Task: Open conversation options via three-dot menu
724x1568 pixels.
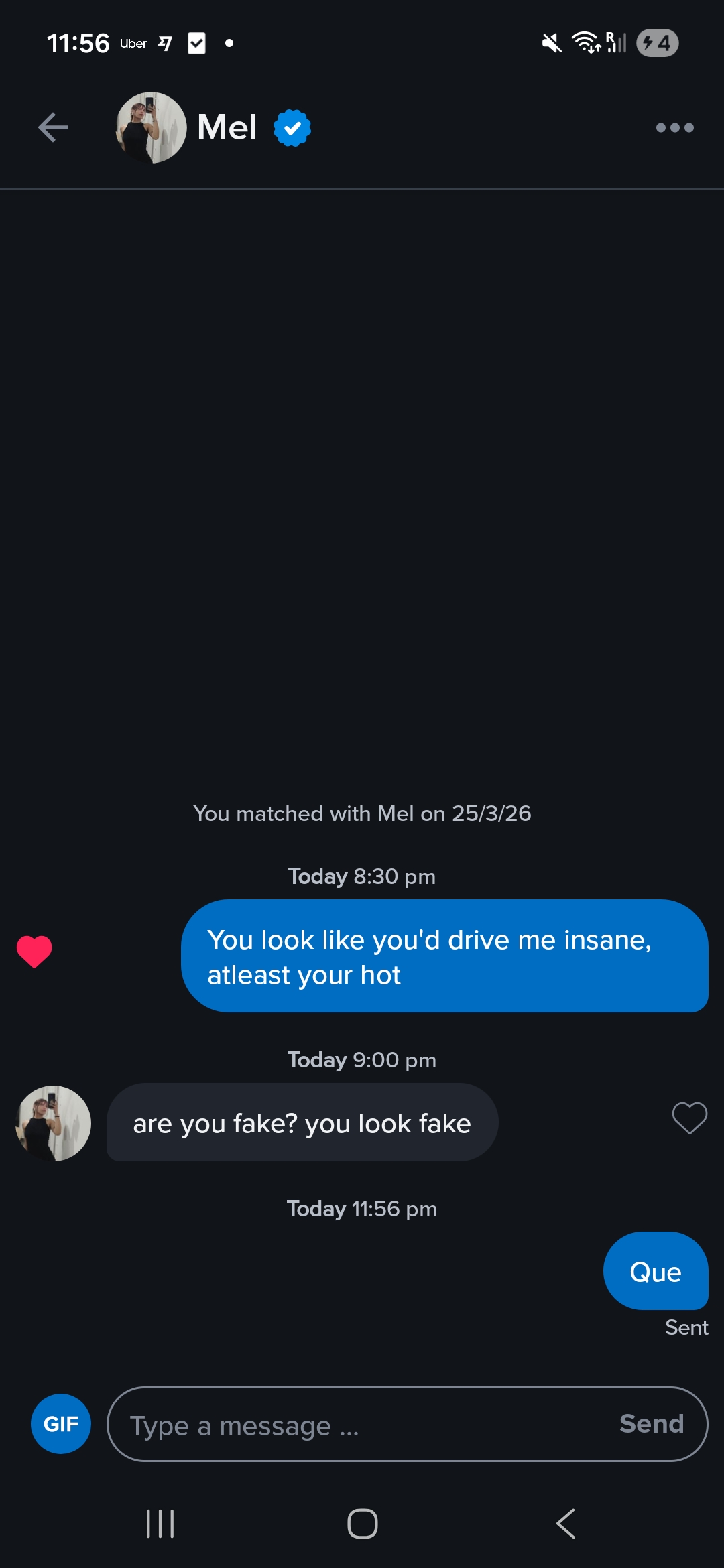Action: click(674, 127)
